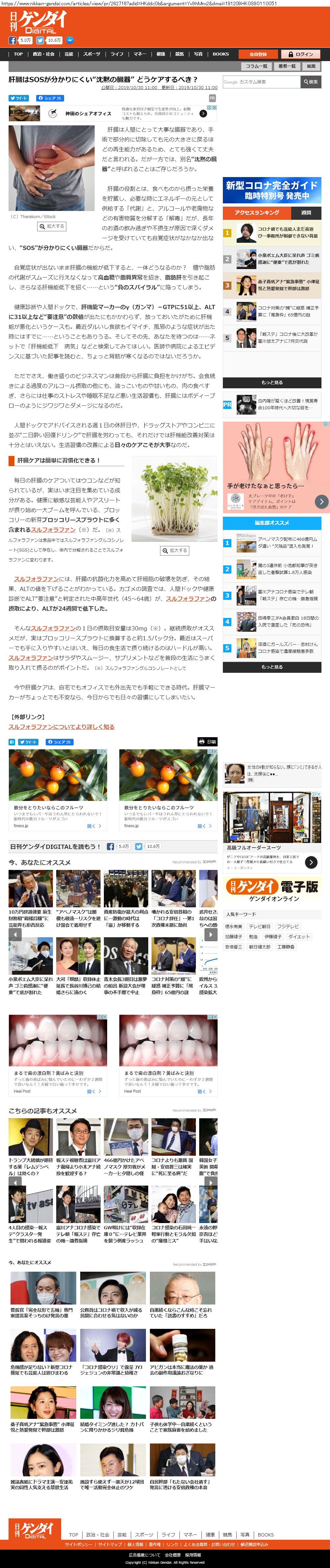
Task: Print the article with 印刷
Action: (x=208, y=742)
